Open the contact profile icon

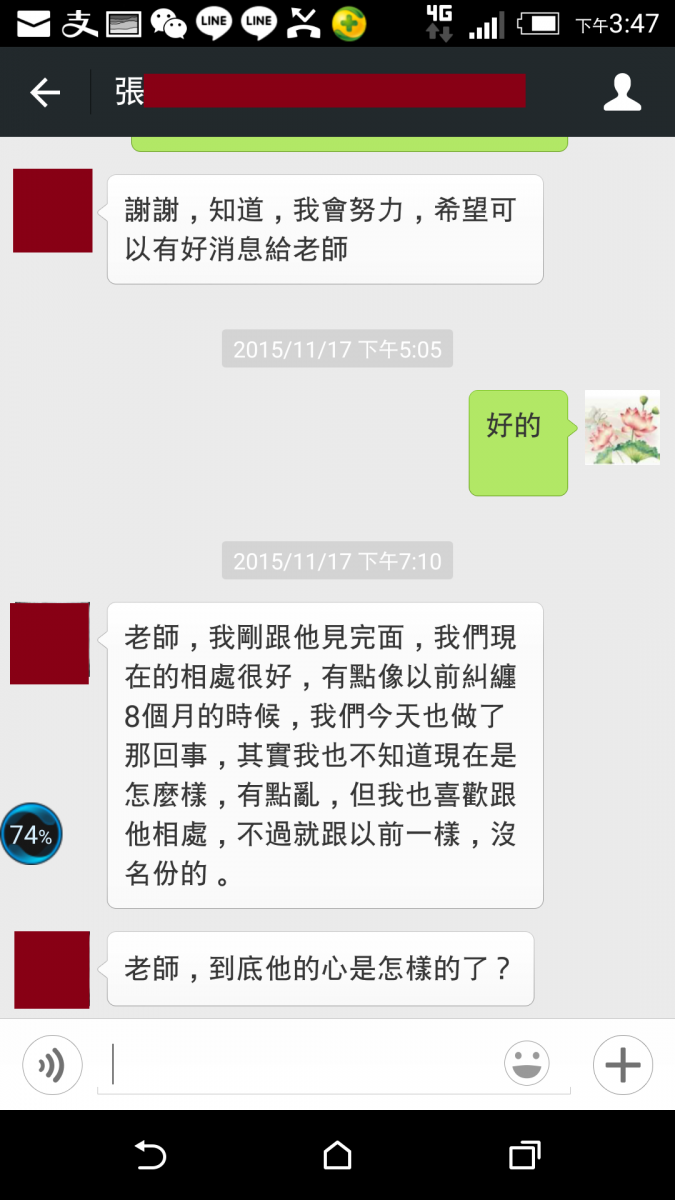pos(621,93)
